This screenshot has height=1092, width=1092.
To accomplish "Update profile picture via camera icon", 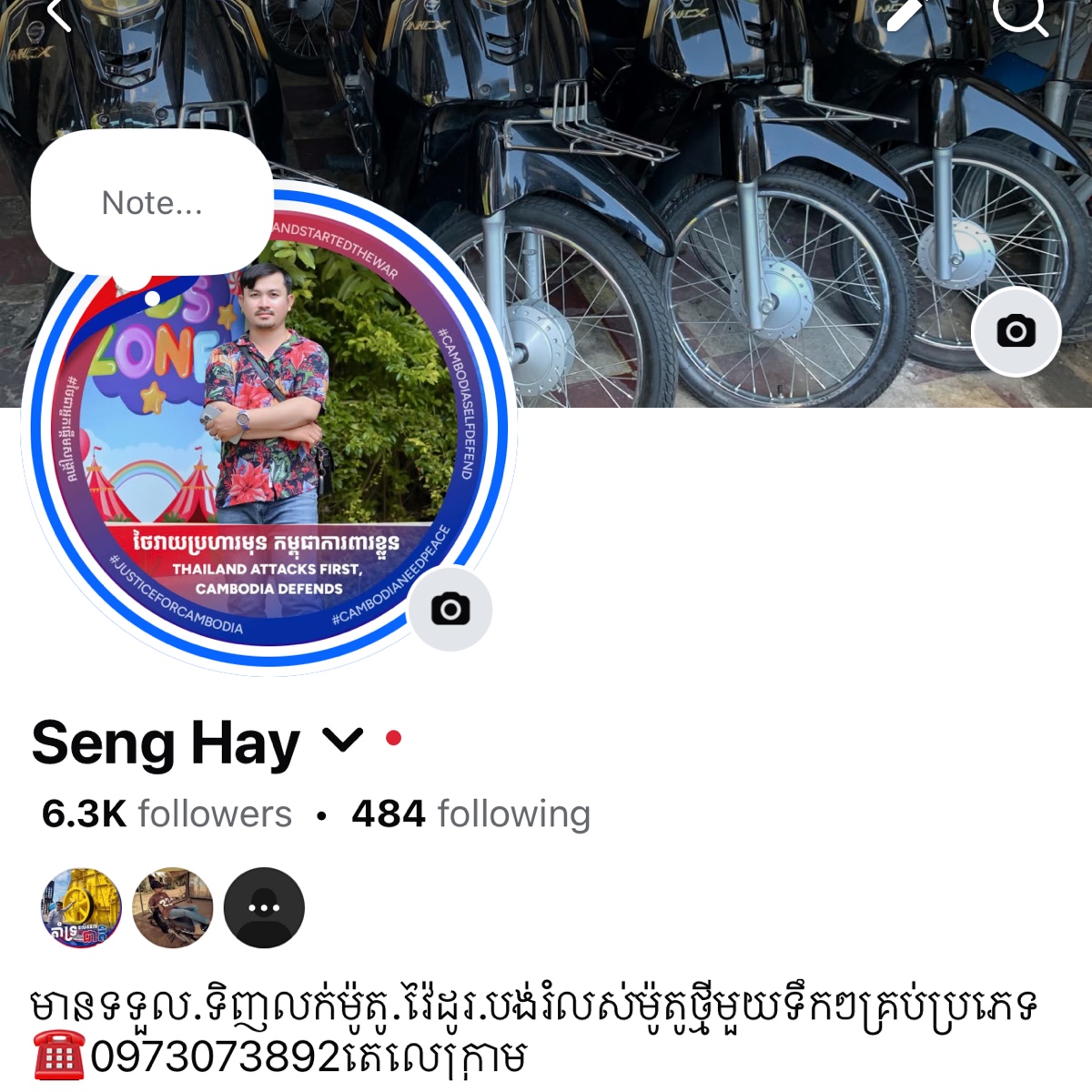I will (450, 609).
